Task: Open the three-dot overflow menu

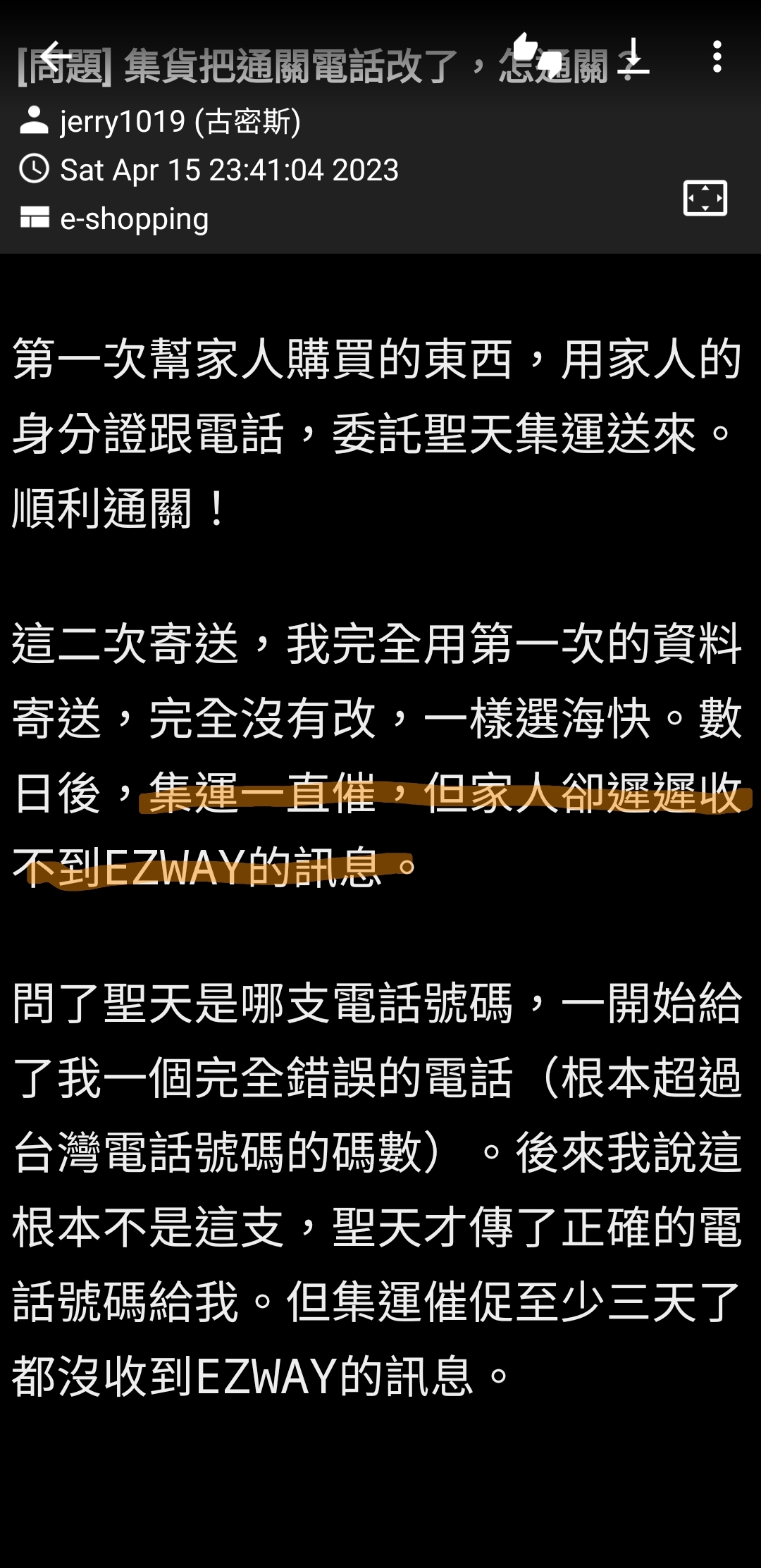Action: (717, 56)
